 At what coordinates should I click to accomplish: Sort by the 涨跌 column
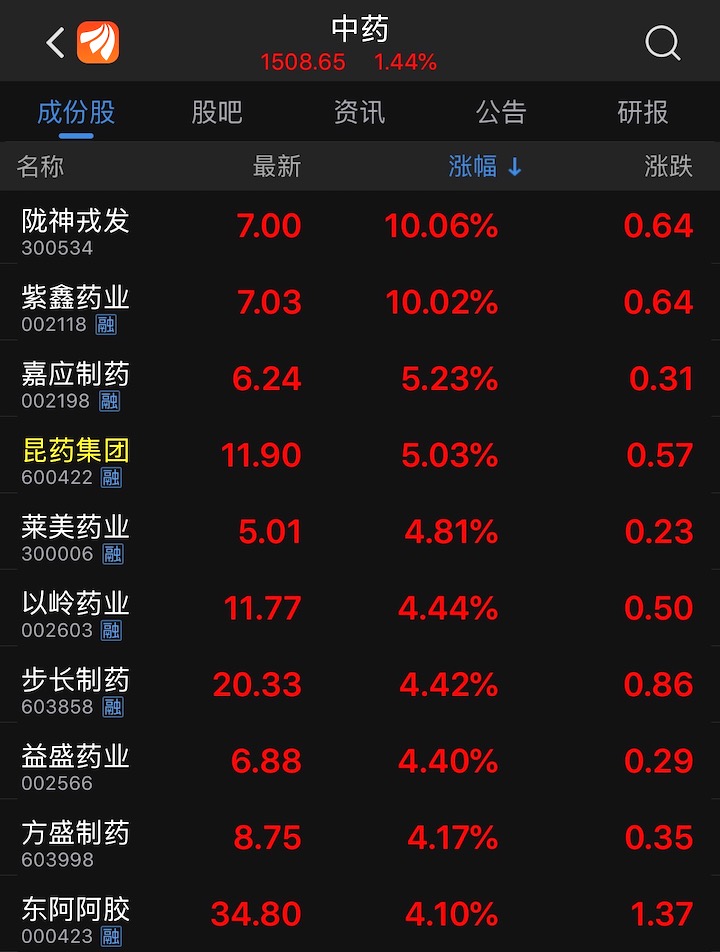(x=668, y=166)
